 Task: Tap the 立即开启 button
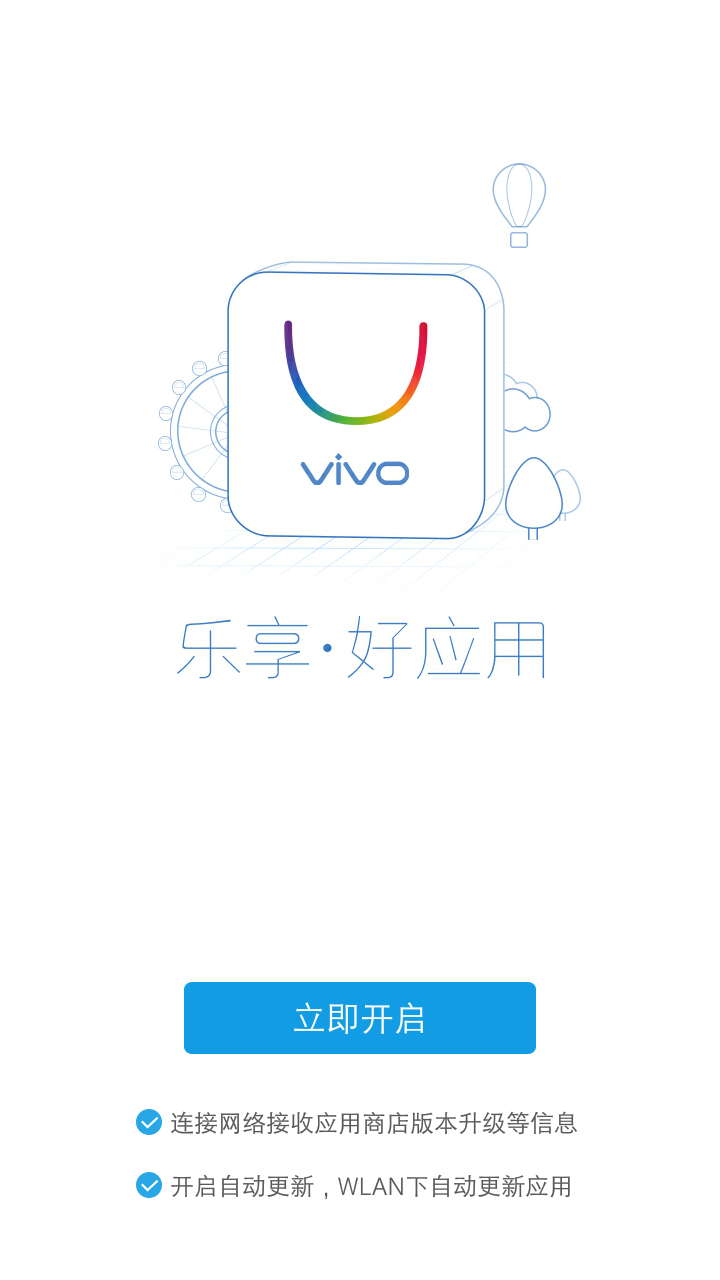click(360, 1018)
